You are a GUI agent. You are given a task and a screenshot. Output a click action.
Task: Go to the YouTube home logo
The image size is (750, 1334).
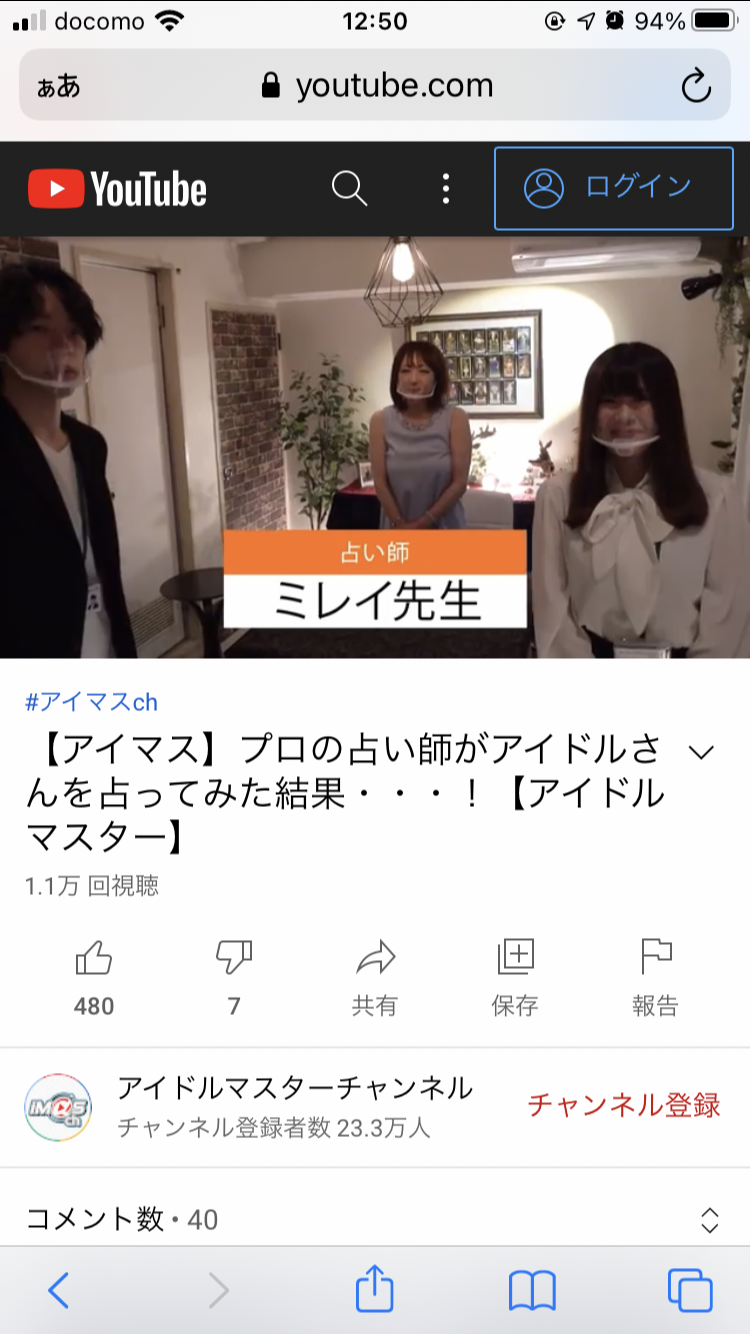pos(118,188)
